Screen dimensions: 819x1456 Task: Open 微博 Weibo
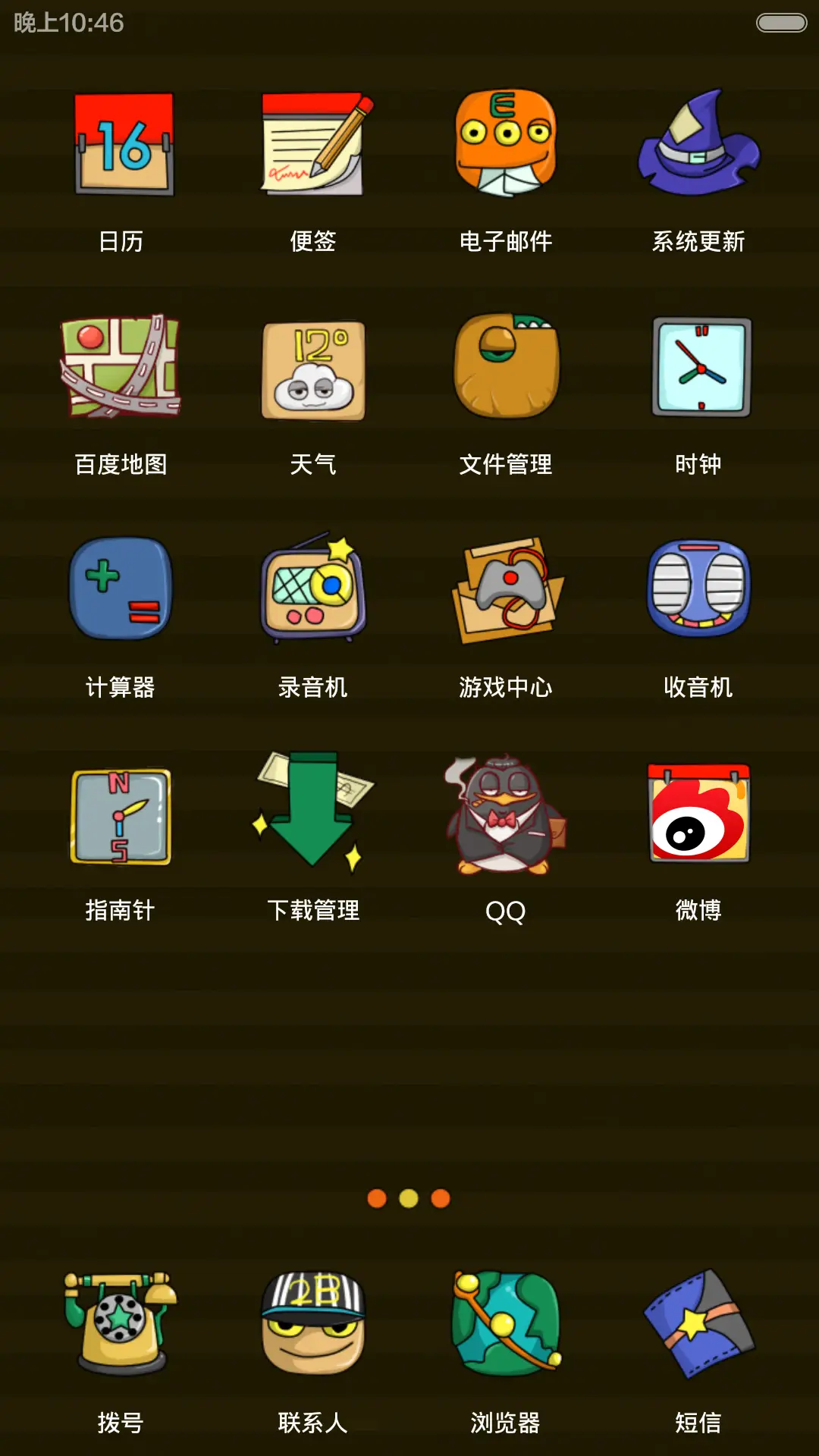pos(698,813)
